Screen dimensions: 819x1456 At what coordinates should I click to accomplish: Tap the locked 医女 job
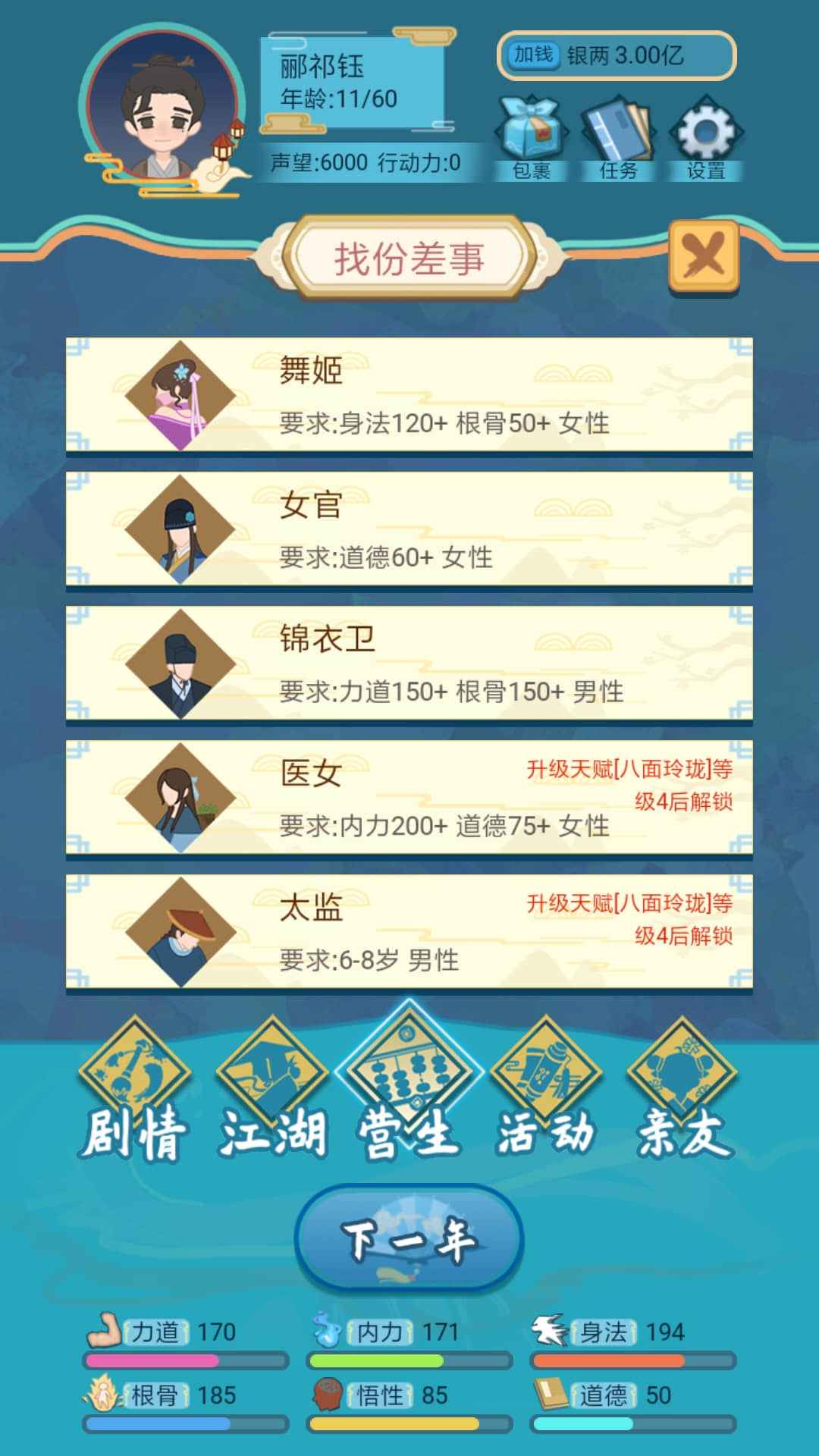409,798
